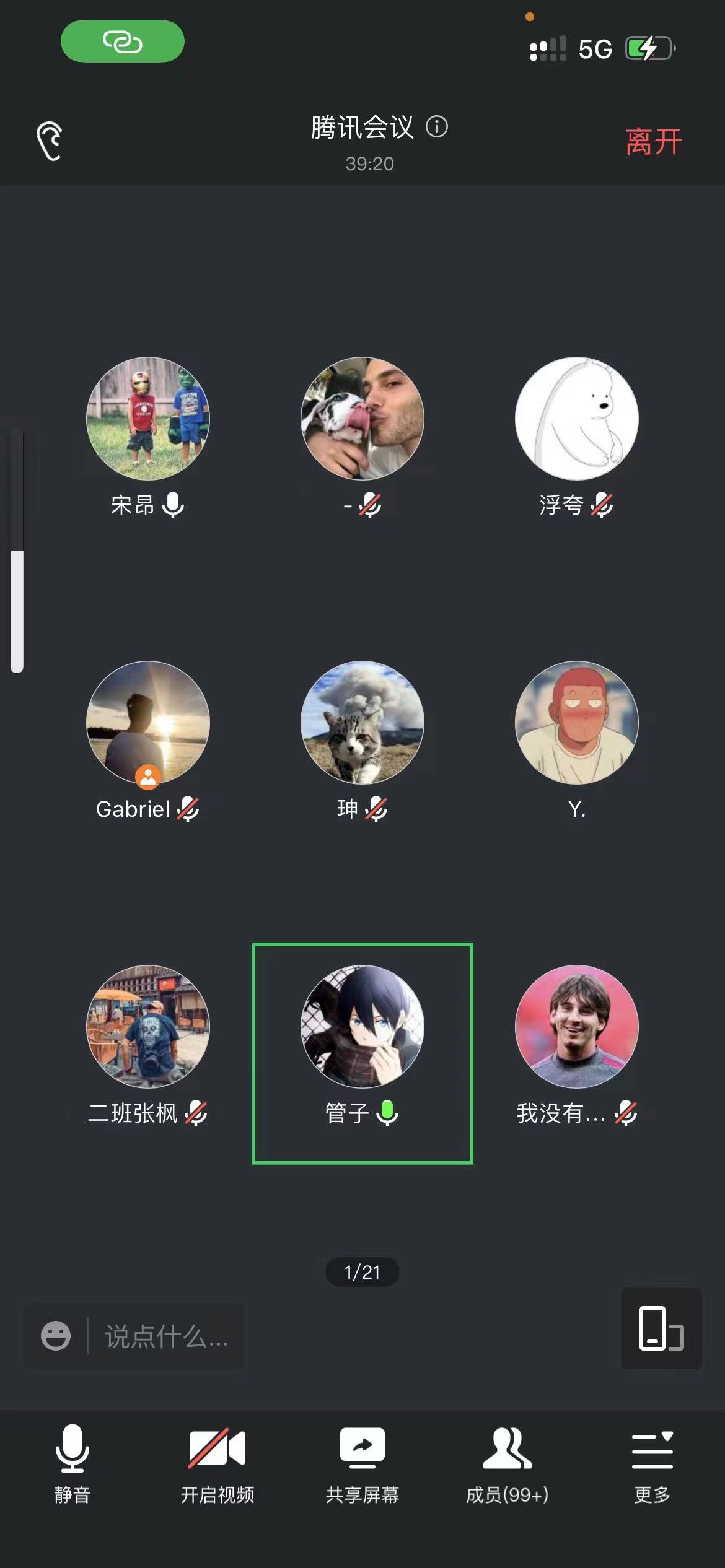
Task: Select participant 宋昂
Action: pyautogui.click(x=147, y=419)
